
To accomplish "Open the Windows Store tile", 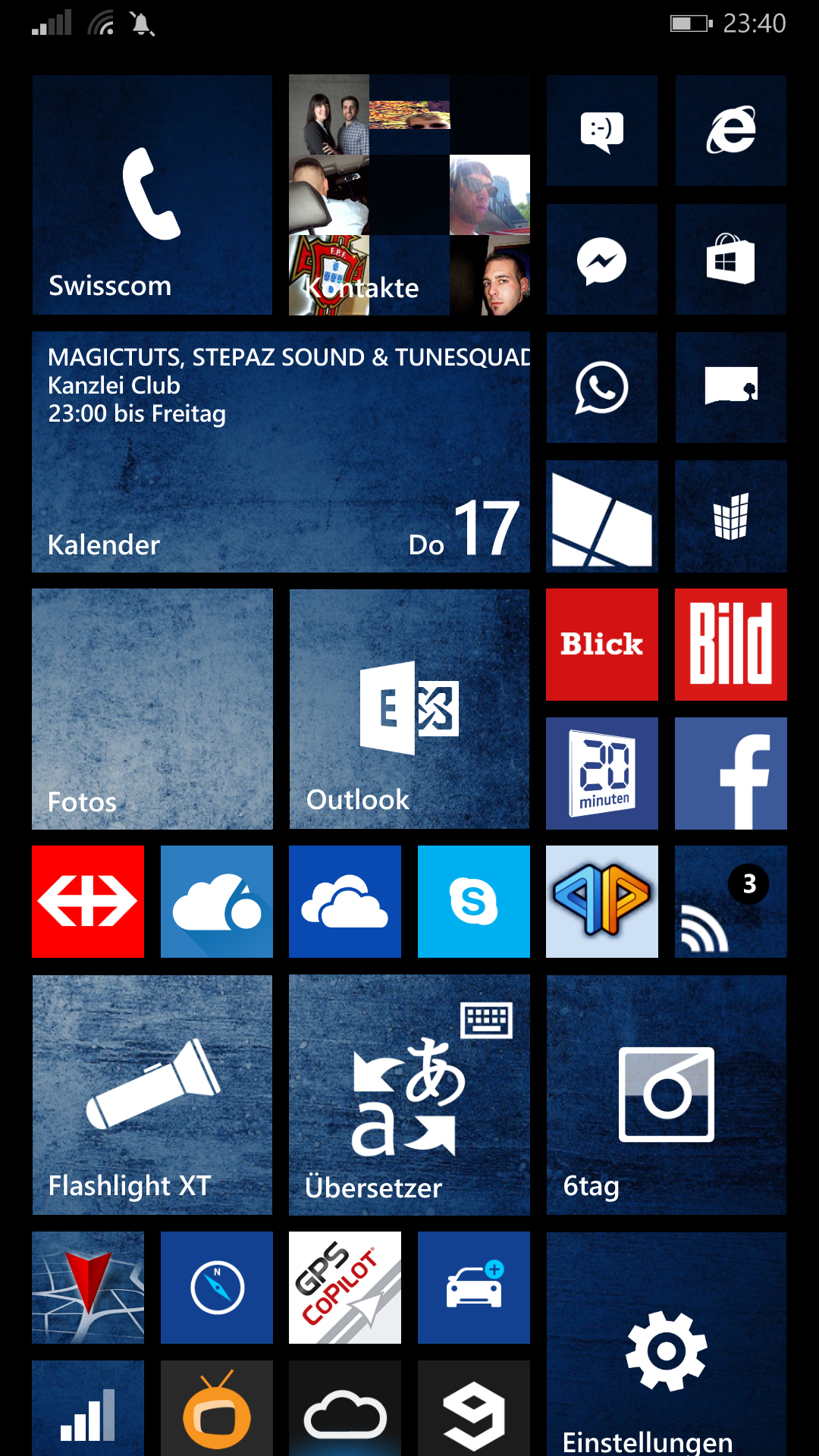I will (x=731, y=259).
